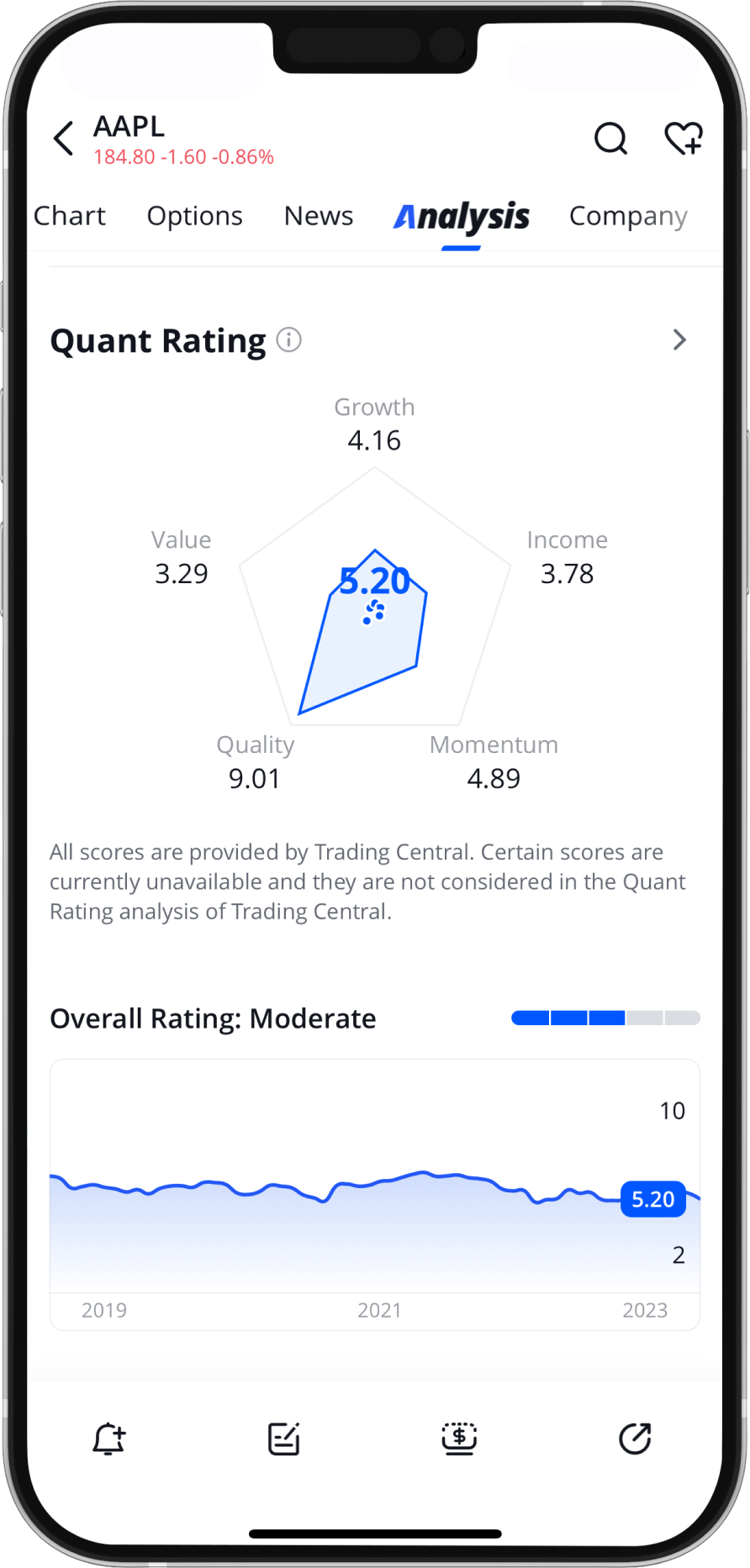
Task: Open the search magnifier icon
Action: pos(610,139)
